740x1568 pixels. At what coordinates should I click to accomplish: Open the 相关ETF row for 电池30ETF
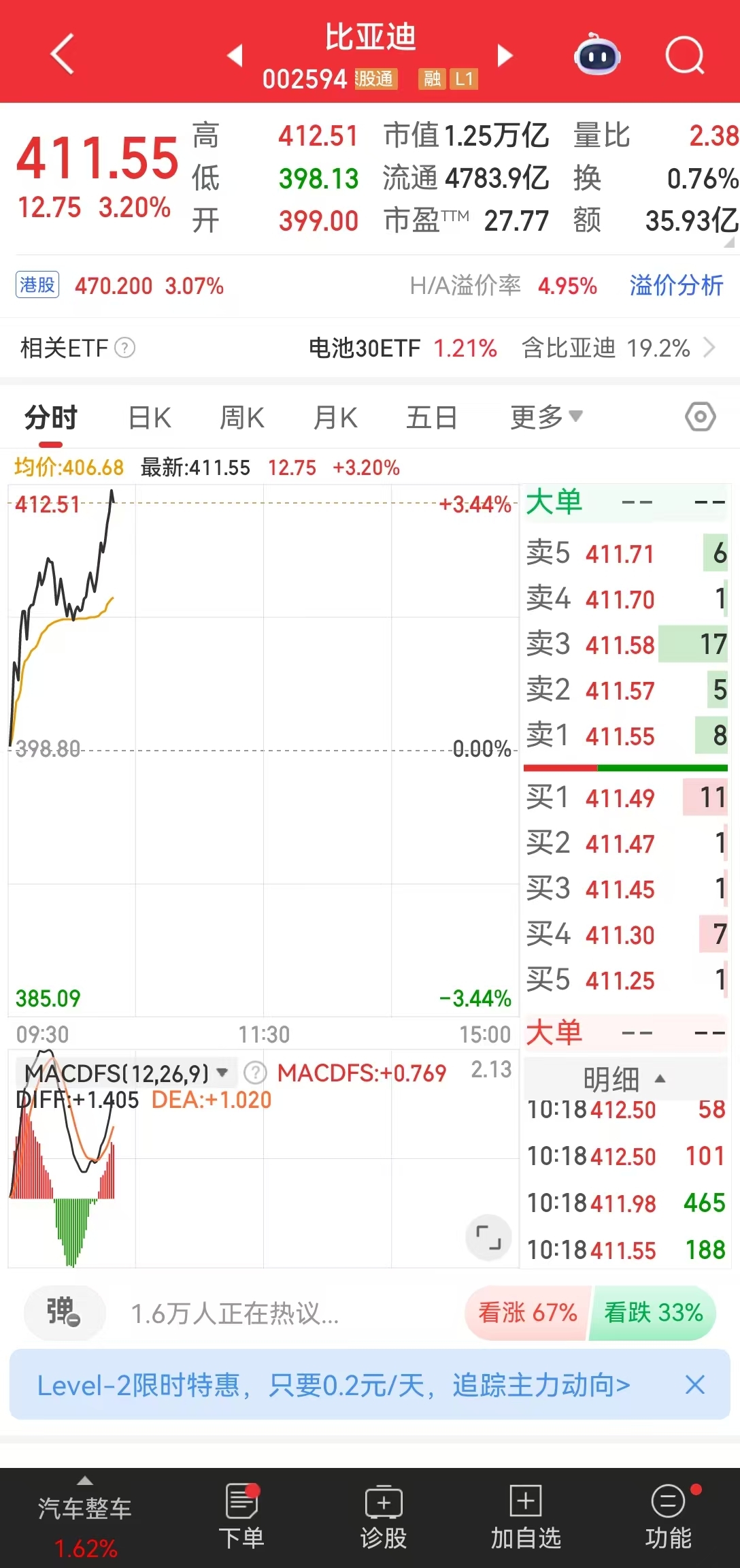pos(370,348)
